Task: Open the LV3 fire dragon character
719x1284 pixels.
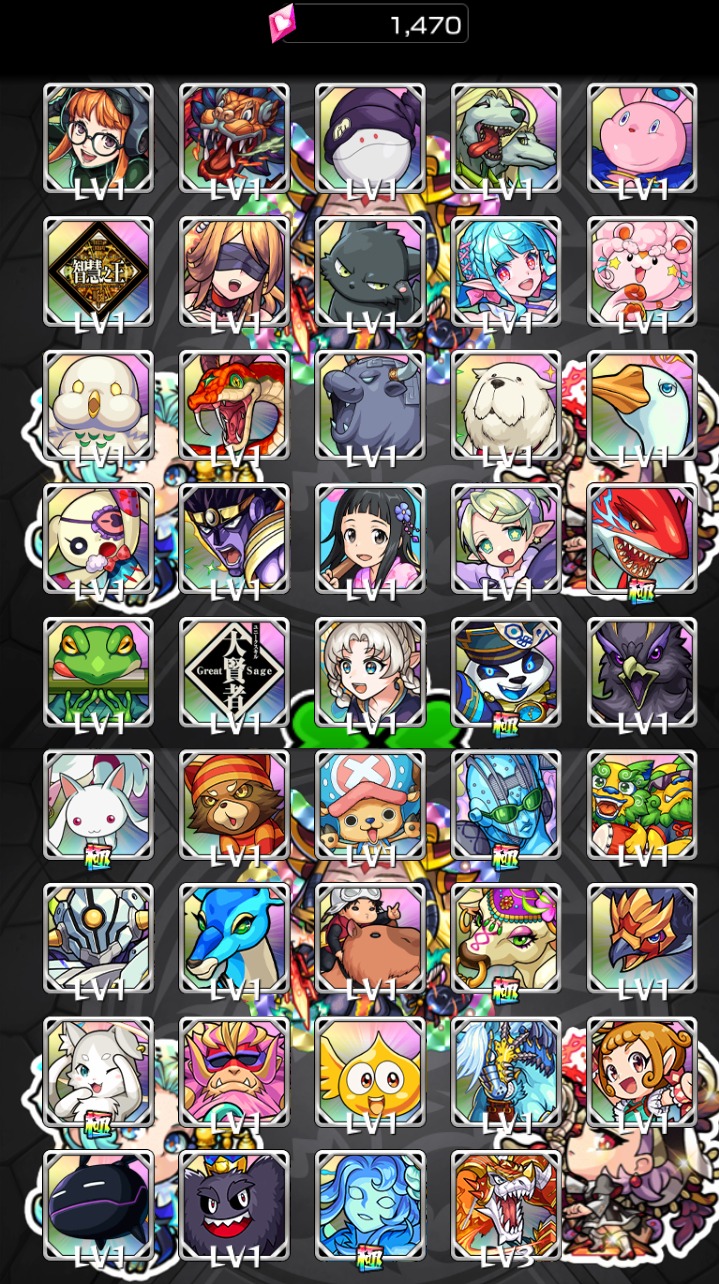Action: click(x=506, y=1205)
